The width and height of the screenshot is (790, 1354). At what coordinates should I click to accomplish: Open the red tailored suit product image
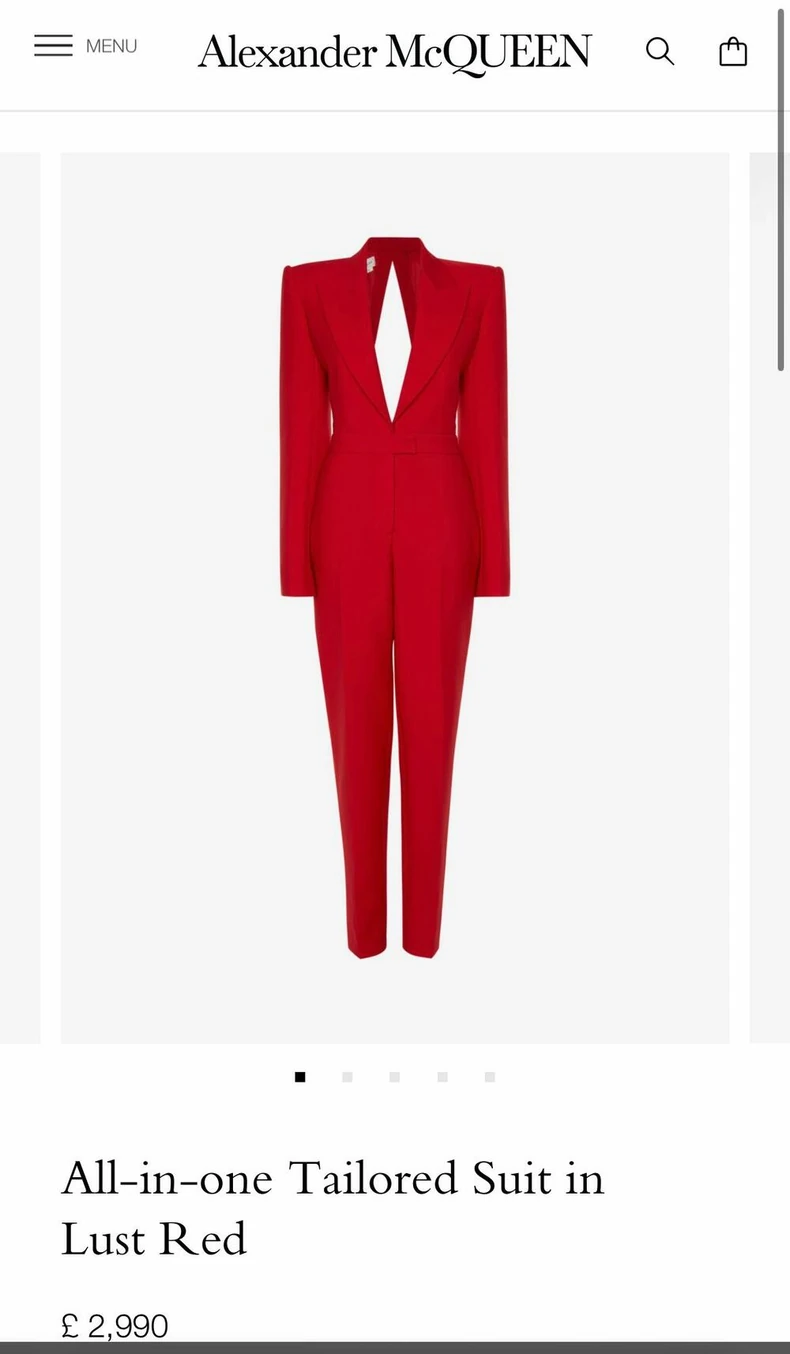pos(394,597)
